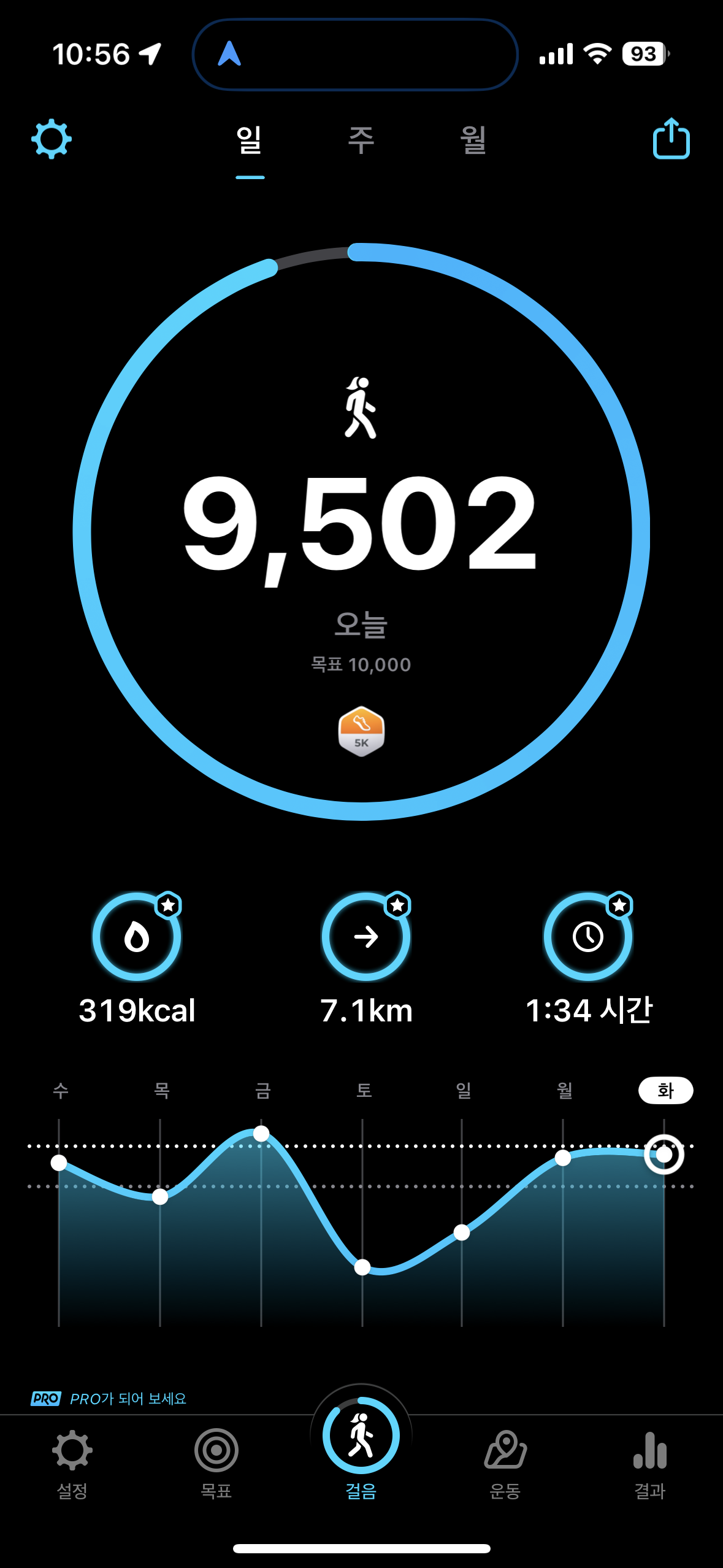View the 1:34 시간 active time detail
The image size is (723, 1568).
click(588, 937)
